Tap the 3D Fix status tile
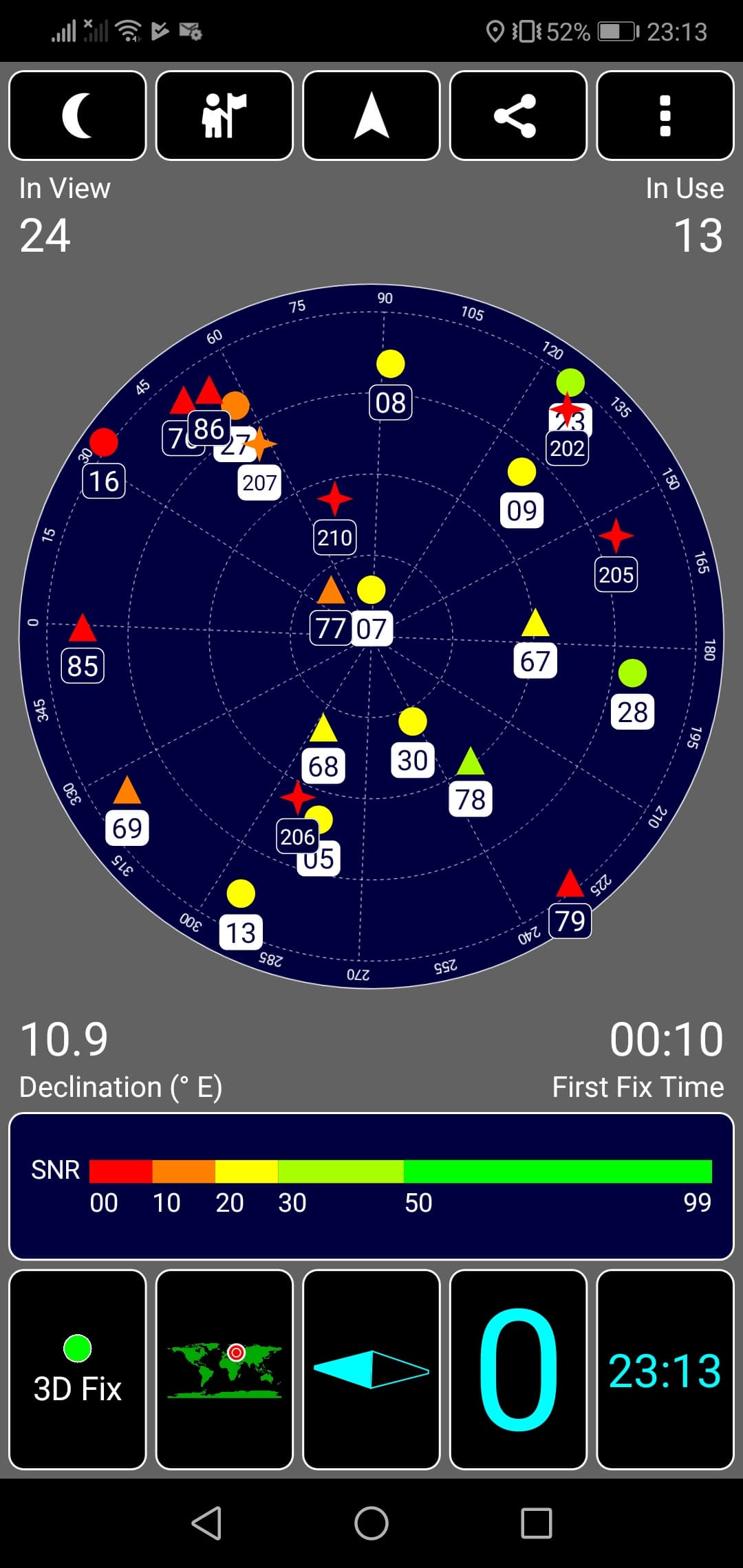Image resolution: width=743 pixels, height=1568 pixels. point(78,1370)
